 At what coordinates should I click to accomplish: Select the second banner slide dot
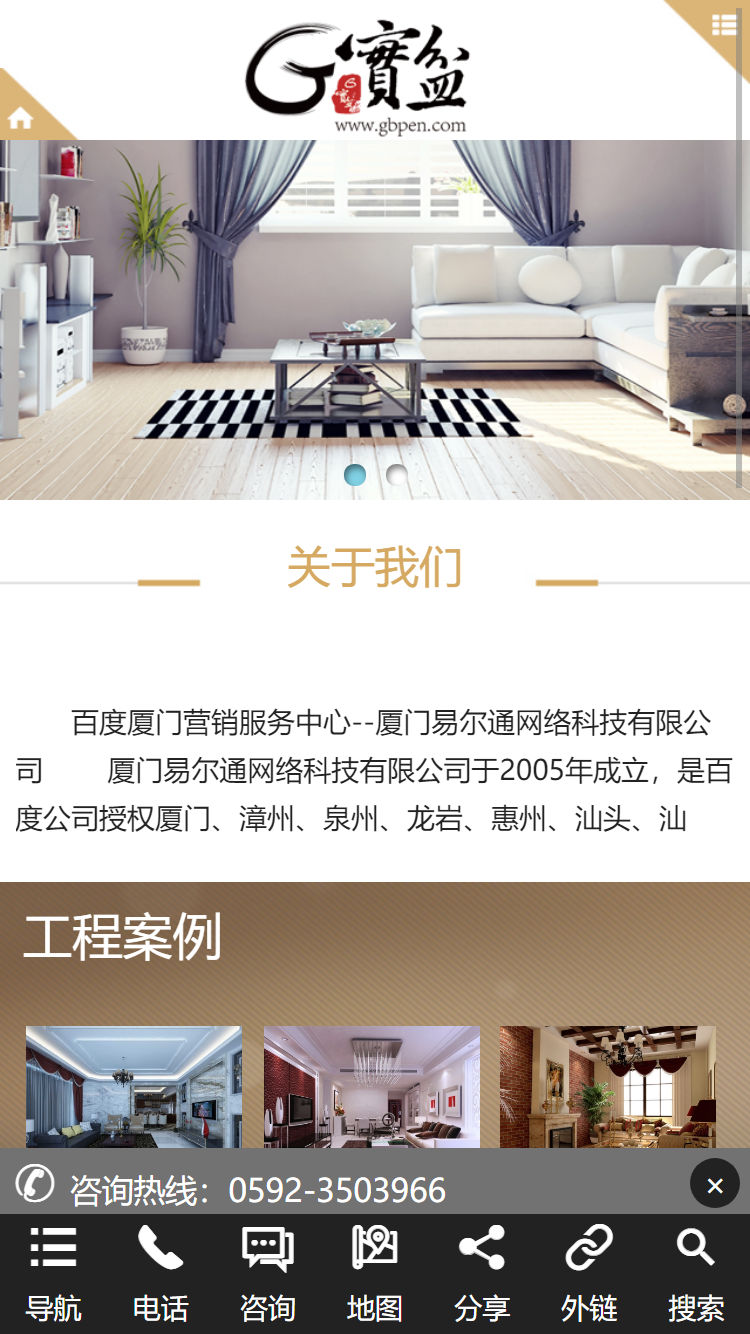click(x=397, y=475)
